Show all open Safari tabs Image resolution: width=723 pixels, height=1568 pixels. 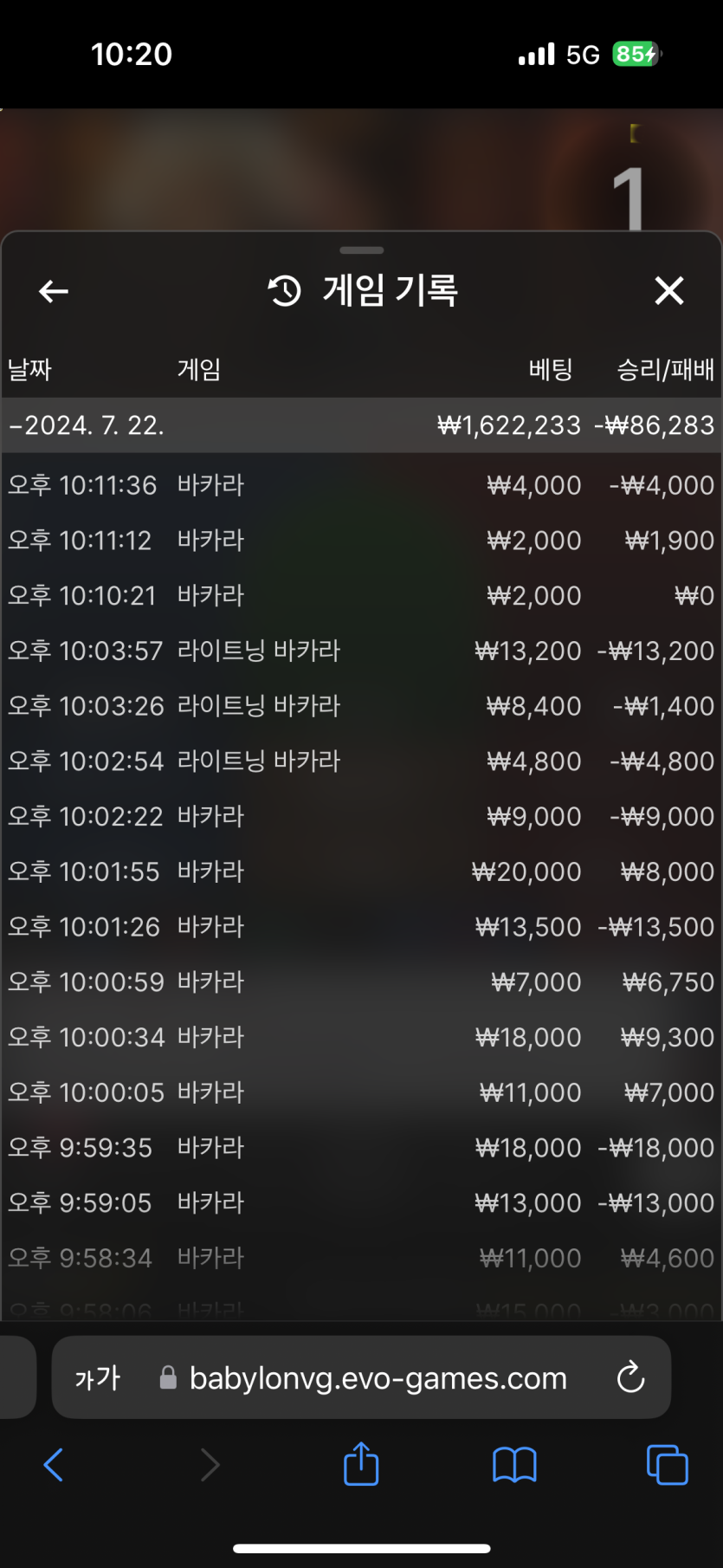click(668, 1465)
